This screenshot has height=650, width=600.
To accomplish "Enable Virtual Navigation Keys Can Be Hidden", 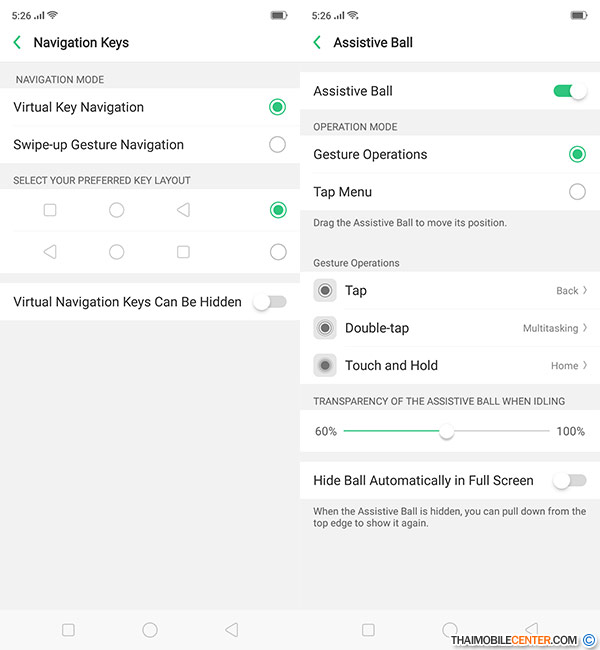I will coord(270,302).
